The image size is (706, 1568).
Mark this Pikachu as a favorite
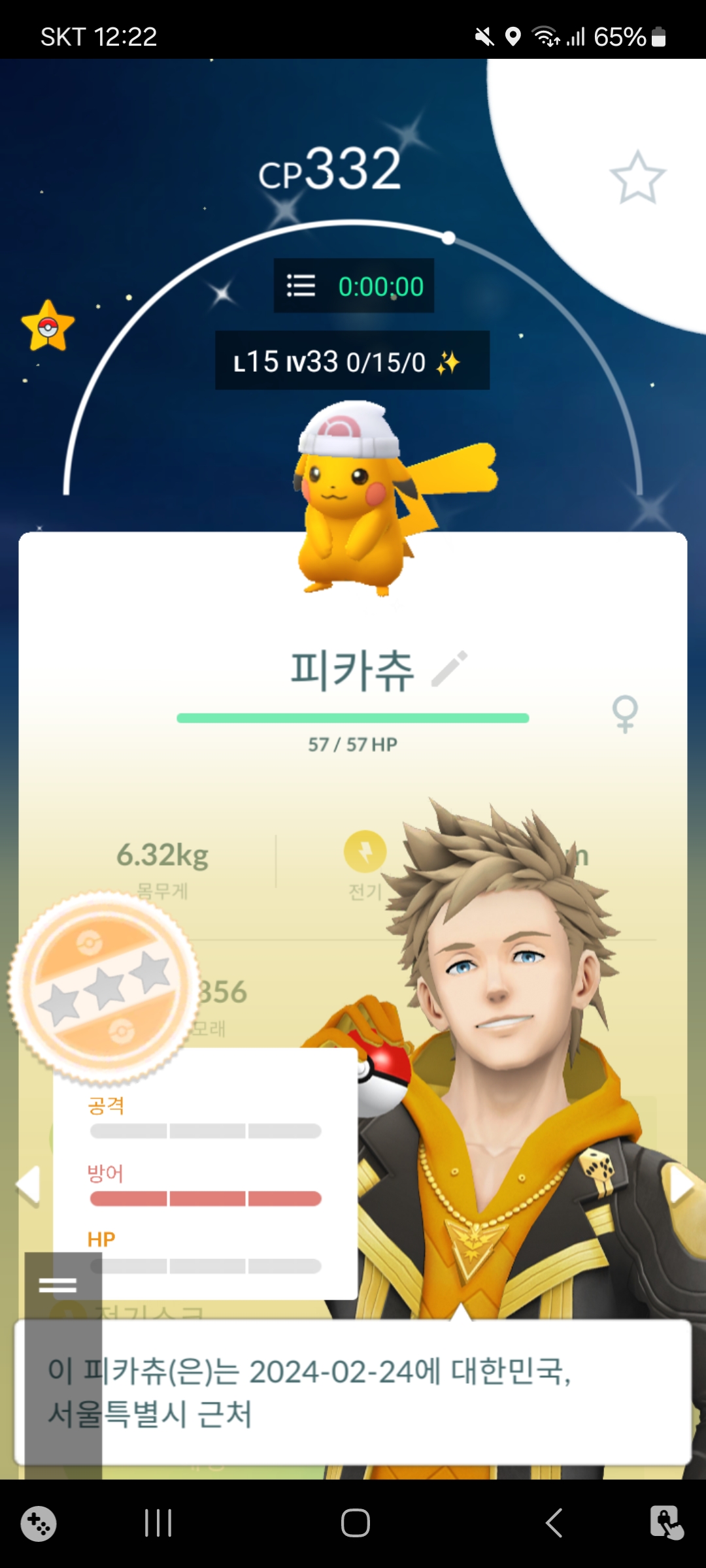(x=637, y=178)
